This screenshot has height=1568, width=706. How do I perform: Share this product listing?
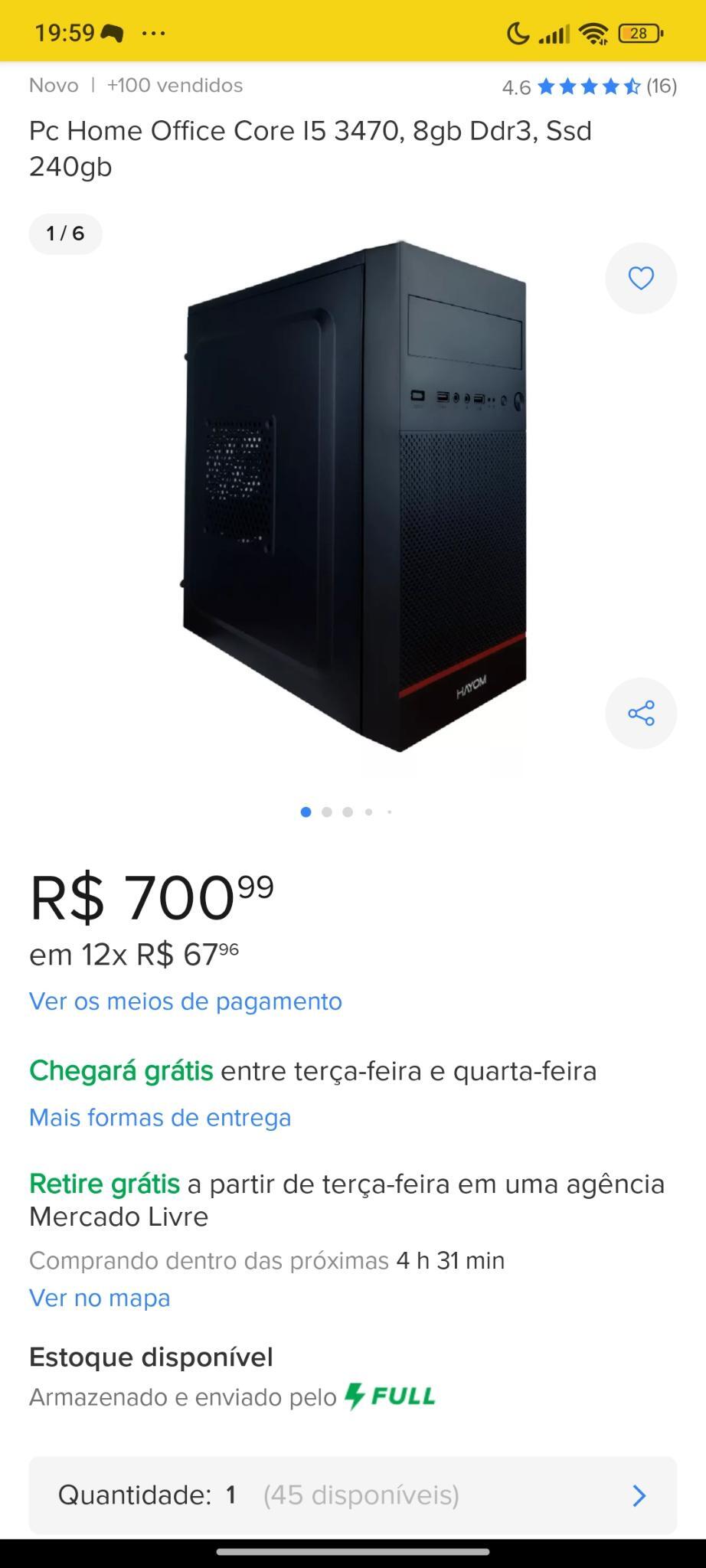click(641, 713)
